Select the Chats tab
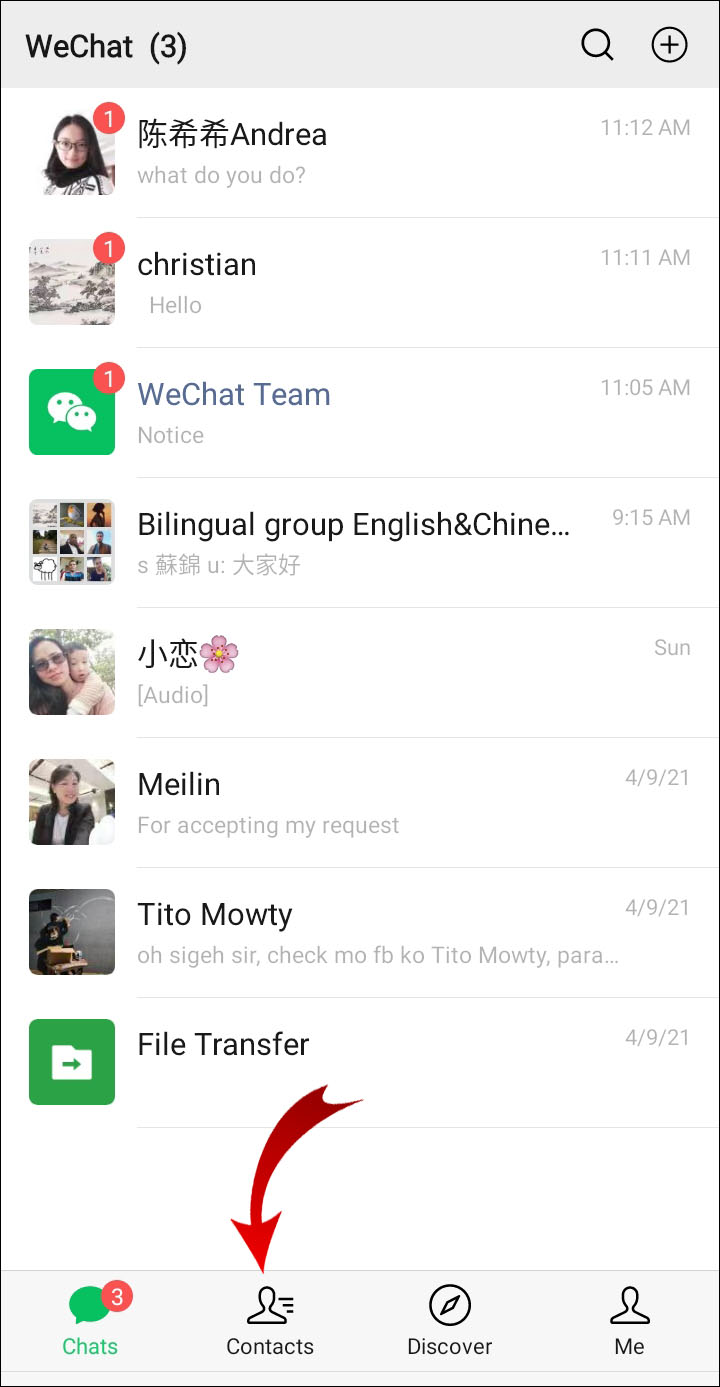Viewport: 720px width, 1387px height. click(90, 1321)
